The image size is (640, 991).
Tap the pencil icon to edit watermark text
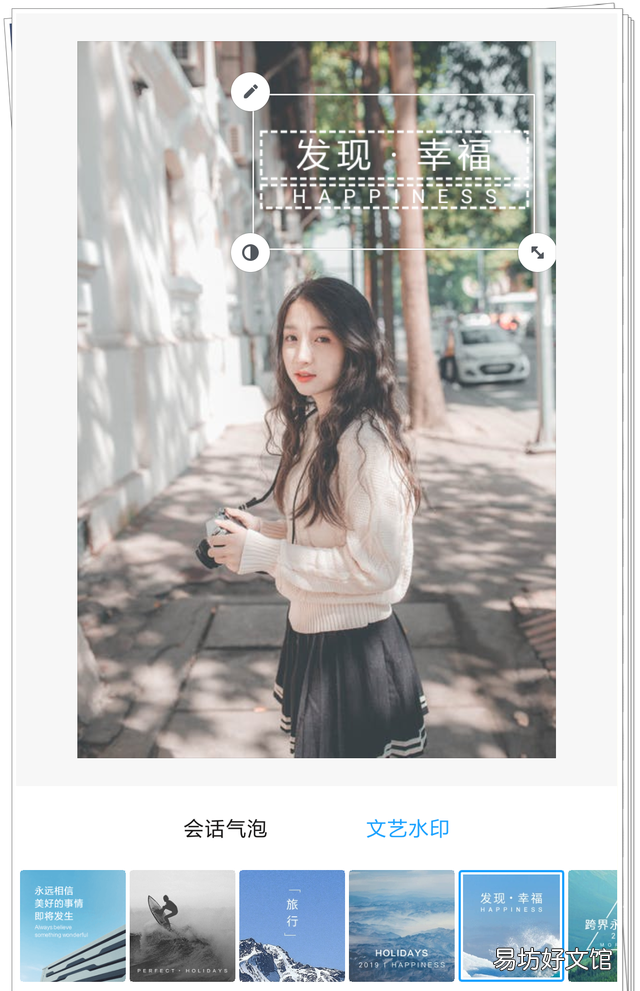(x=250, y=91)
